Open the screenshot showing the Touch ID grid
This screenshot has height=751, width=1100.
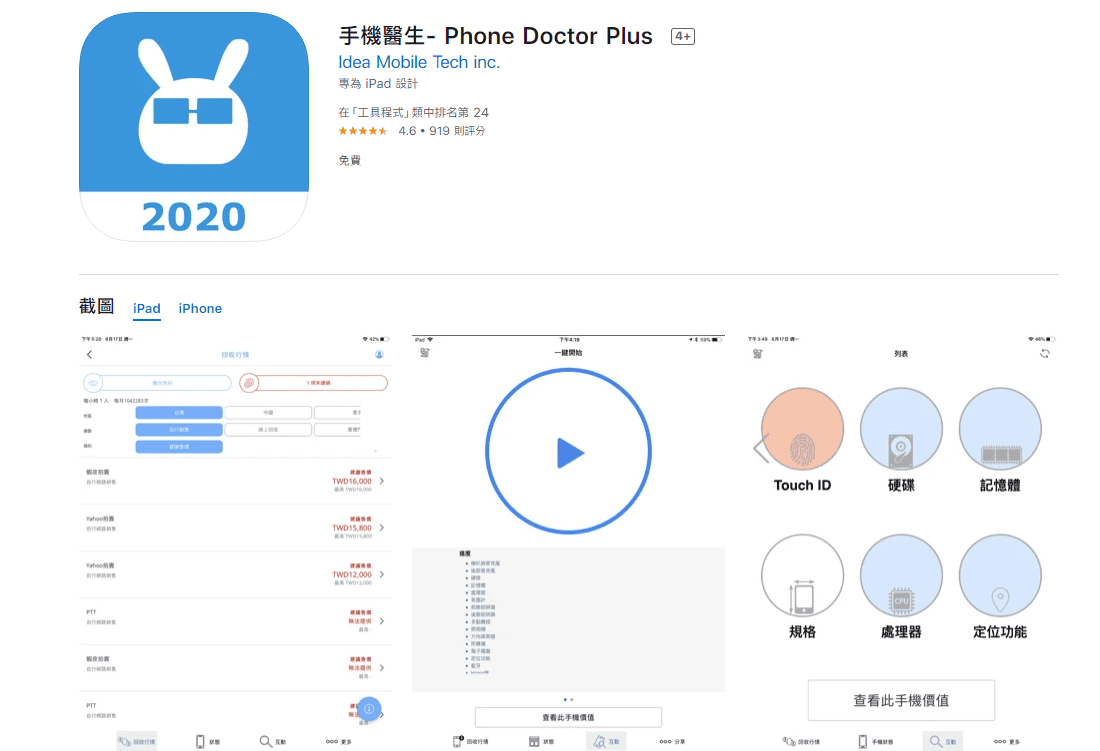[901, 542]
